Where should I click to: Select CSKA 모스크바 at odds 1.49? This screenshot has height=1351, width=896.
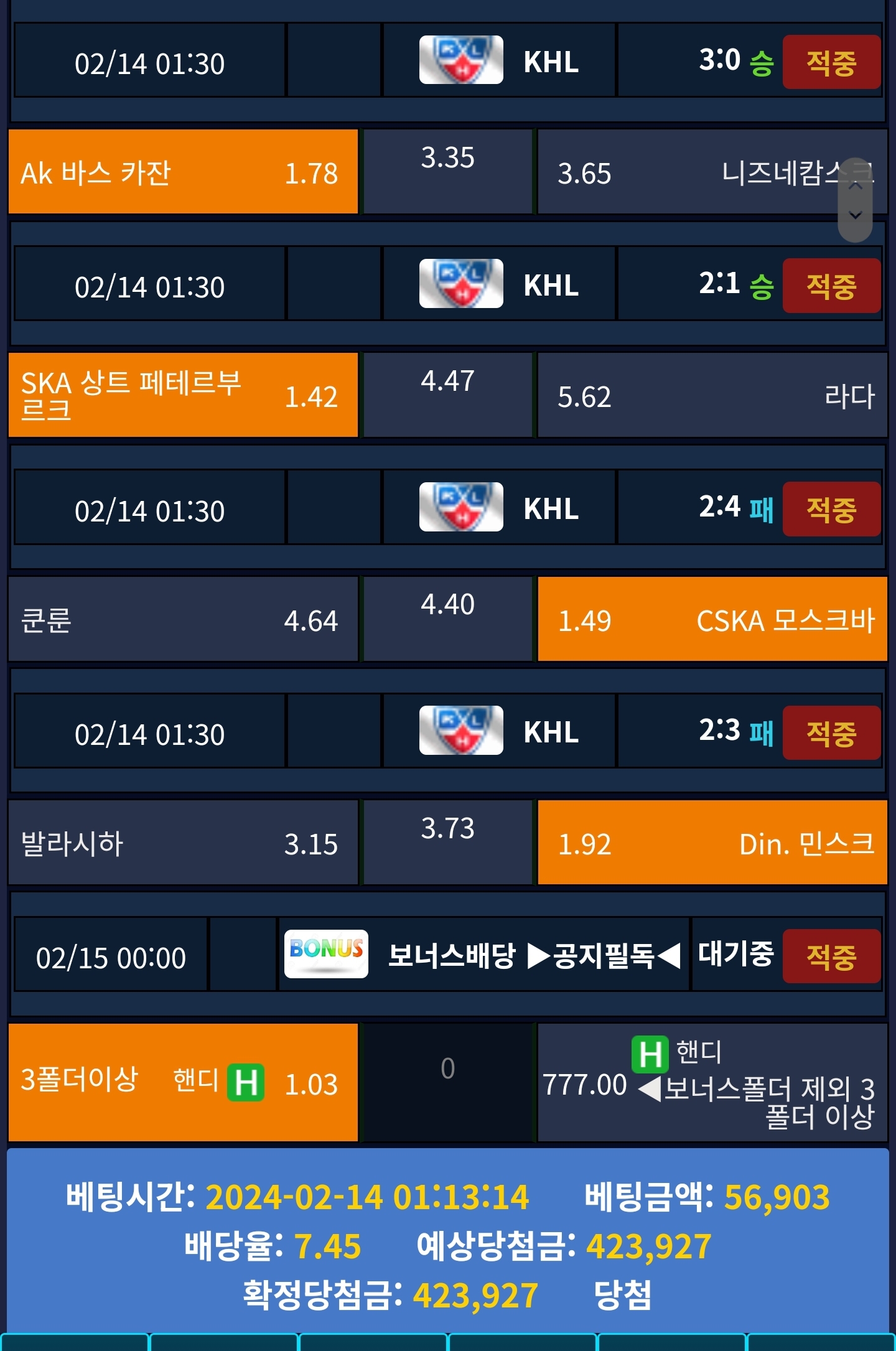point(712,619)
